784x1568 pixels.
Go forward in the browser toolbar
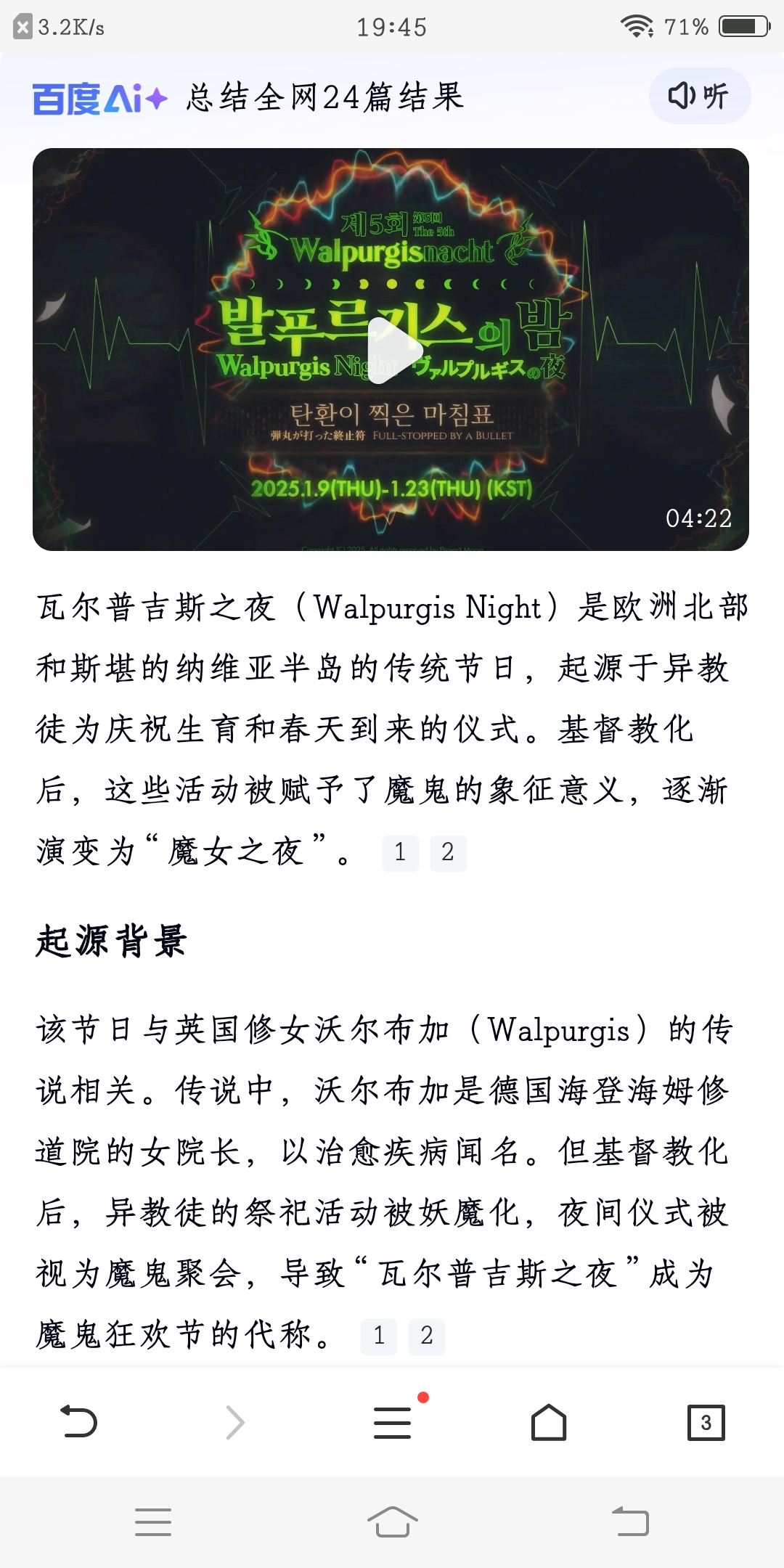point(234,1422)
